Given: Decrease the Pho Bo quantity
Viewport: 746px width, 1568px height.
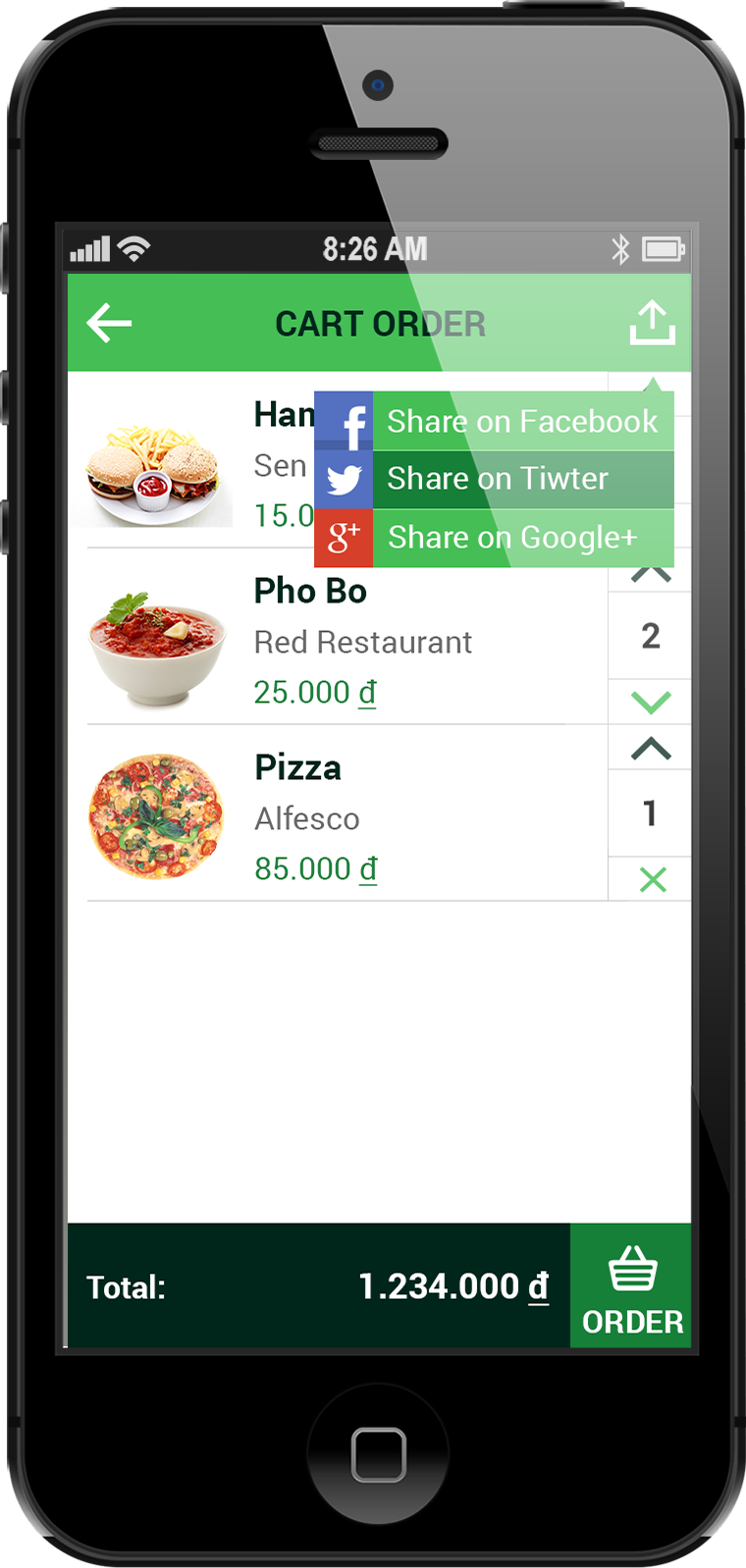Looking at the screenshot, I should (x=651, y=702).
